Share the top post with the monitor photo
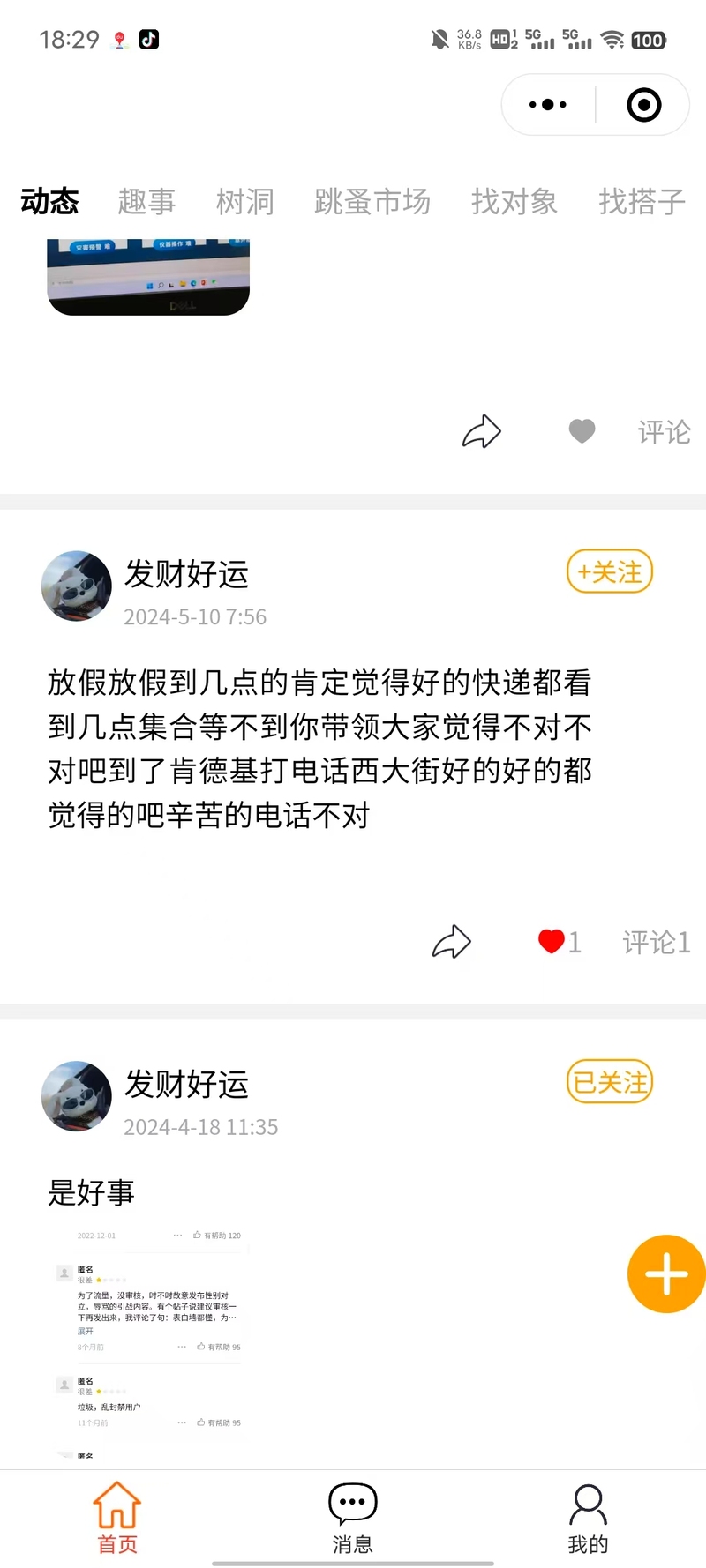The width and height of the screenshot is (706, 1568). tap(482, 431)
